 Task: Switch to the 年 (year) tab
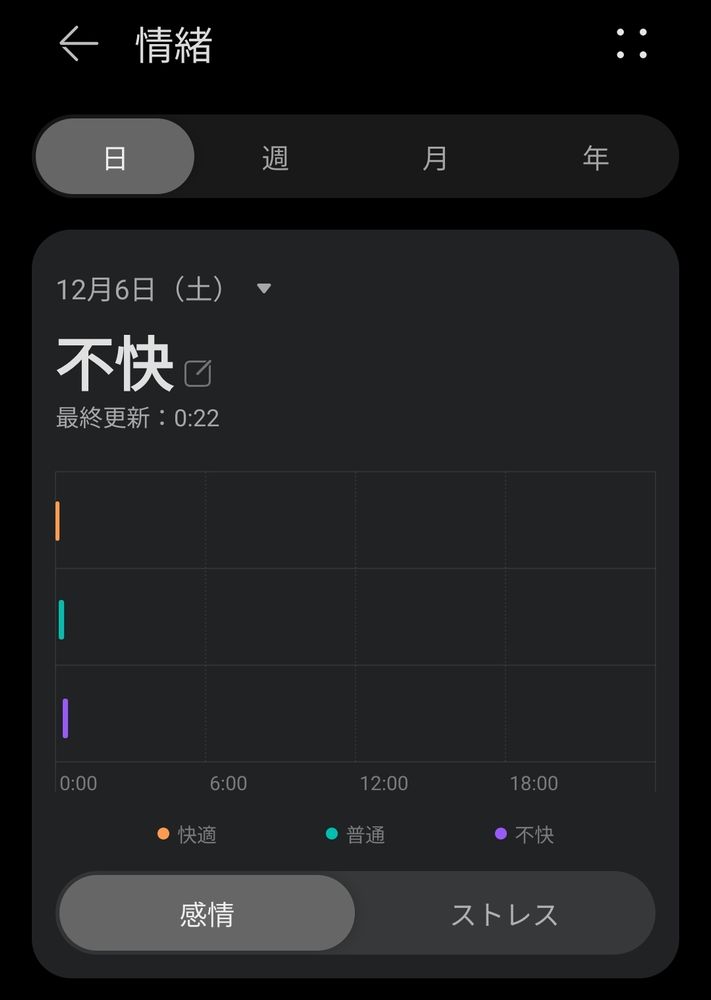tap(595, 157)
